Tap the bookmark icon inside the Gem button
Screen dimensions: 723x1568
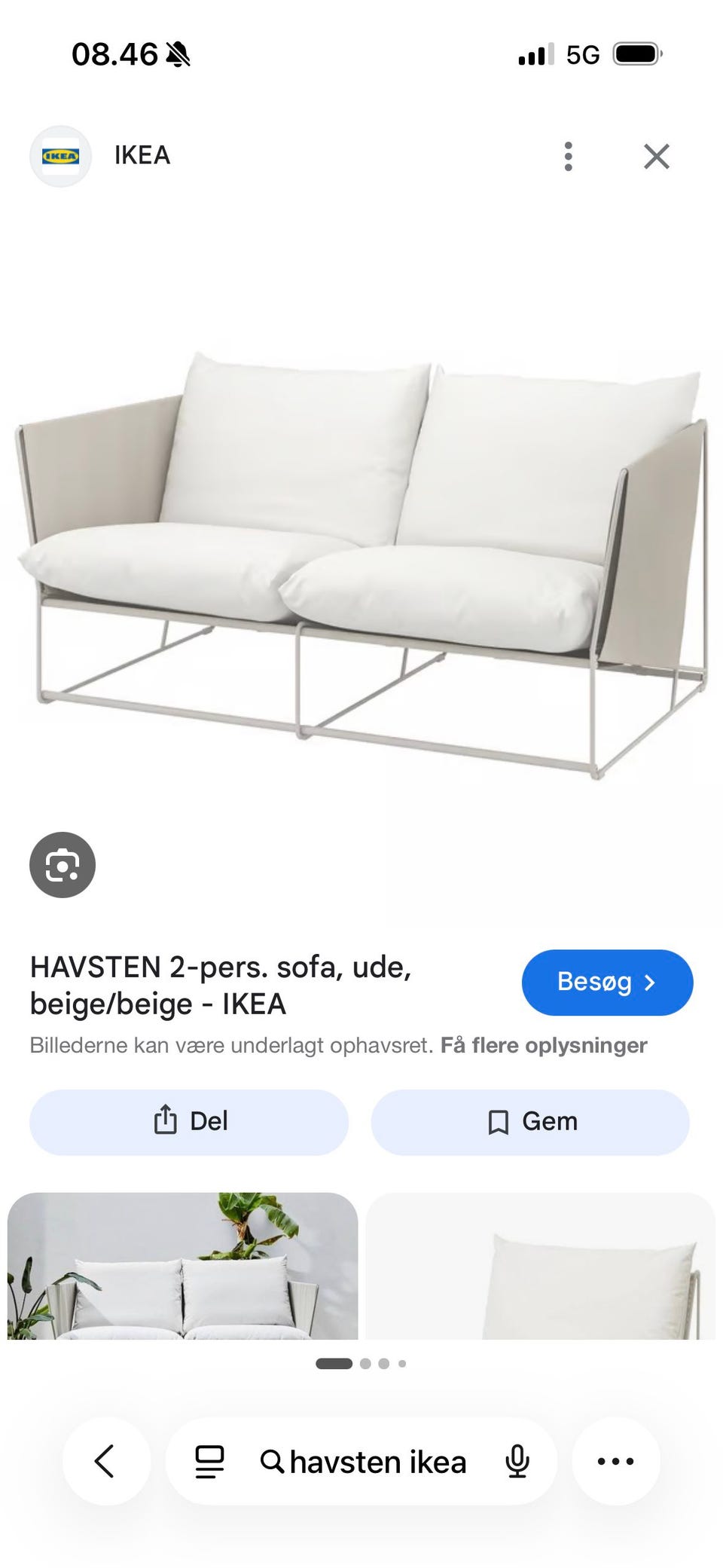[x=497, y=1120]
